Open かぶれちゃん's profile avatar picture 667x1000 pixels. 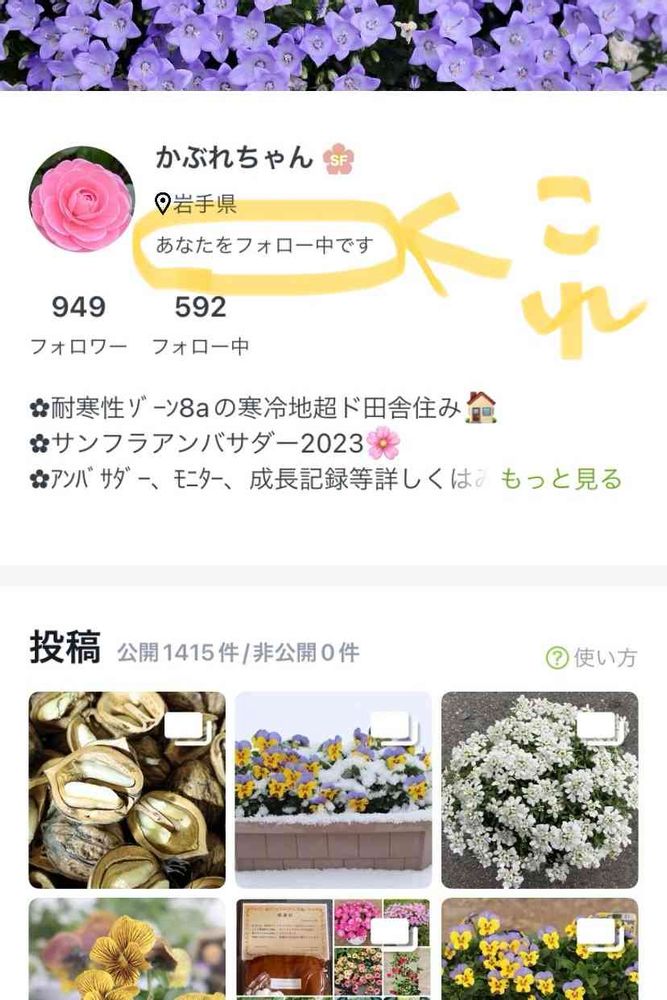(82, 198)
